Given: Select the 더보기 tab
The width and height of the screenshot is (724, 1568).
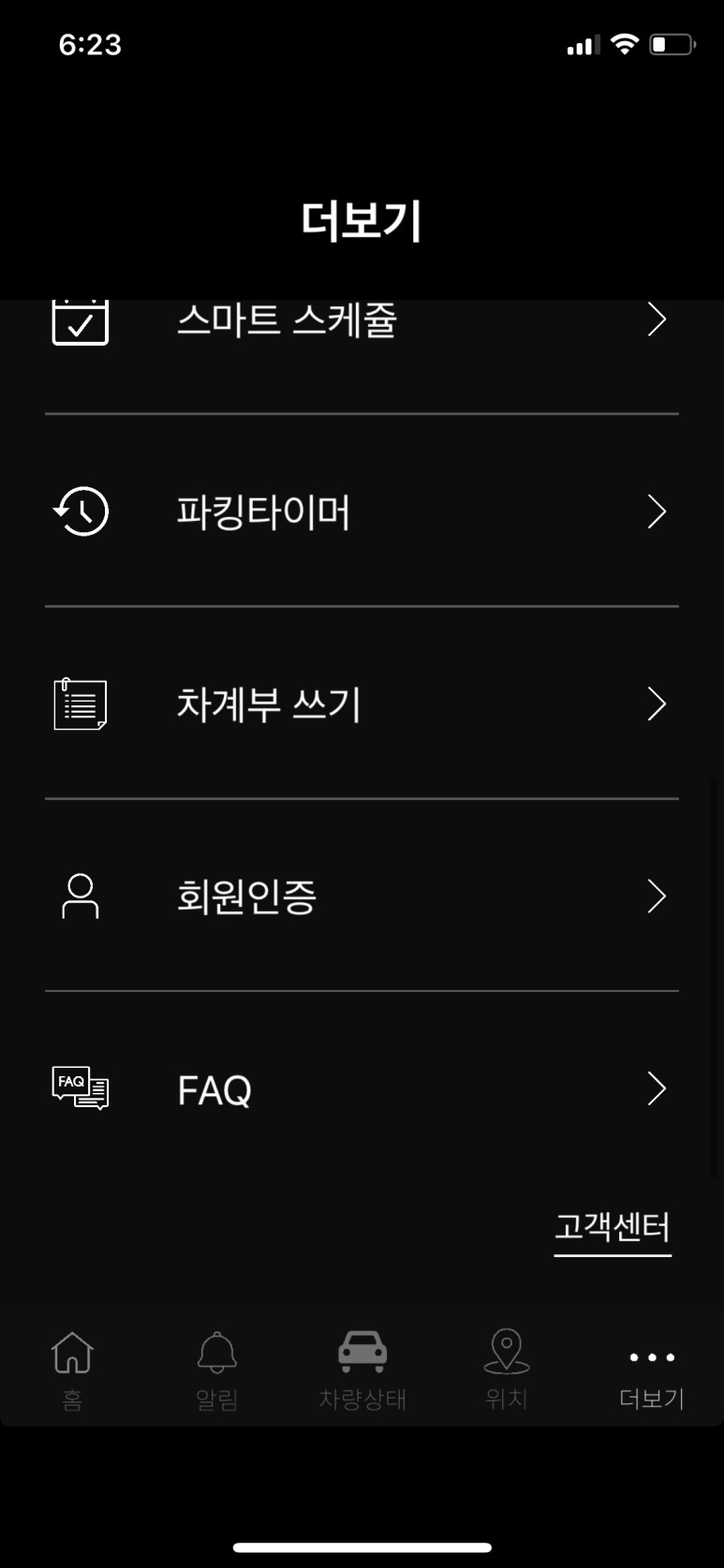Looking at the screenshot, I should [x=652, y=1371].
